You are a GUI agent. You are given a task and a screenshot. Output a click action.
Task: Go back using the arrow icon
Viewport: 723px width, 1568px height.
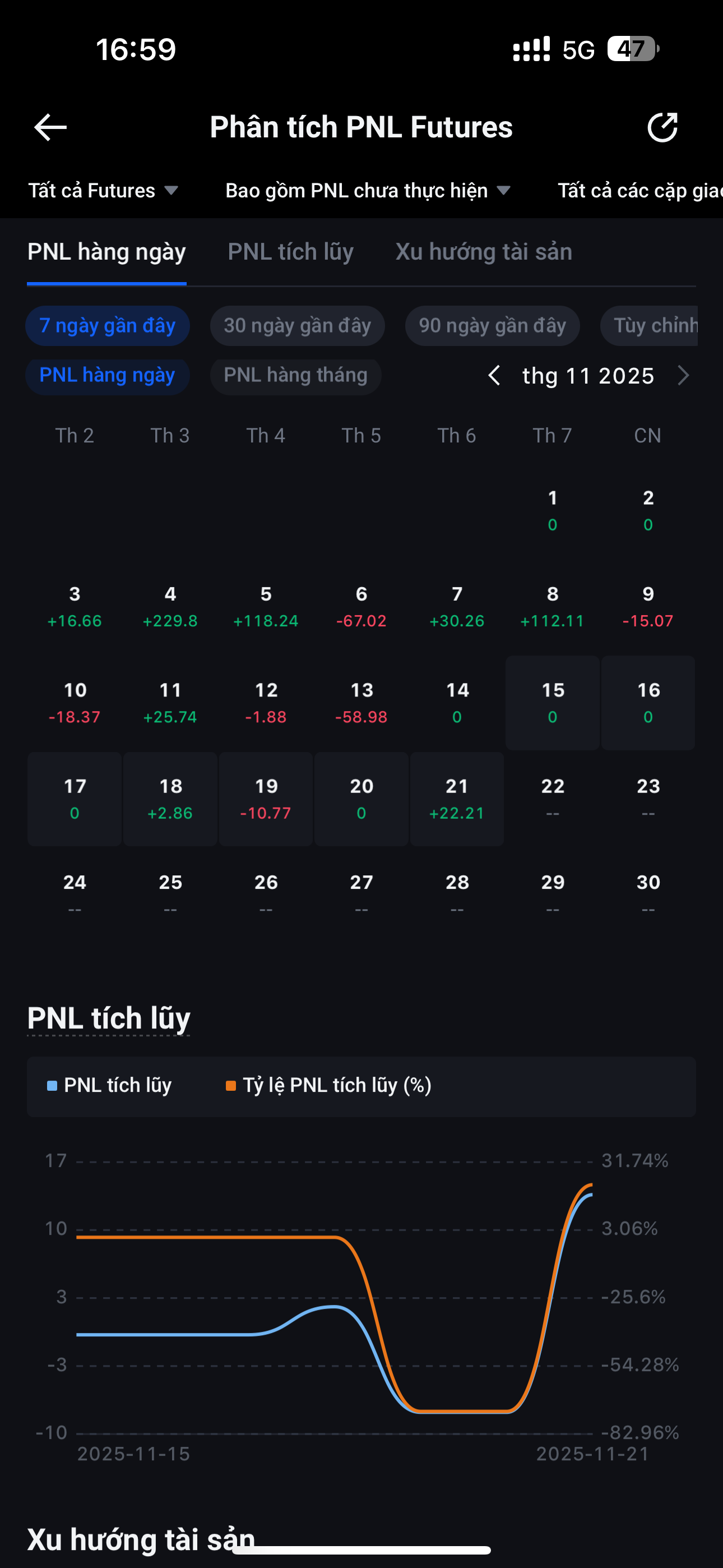click(x=50, y=127)
